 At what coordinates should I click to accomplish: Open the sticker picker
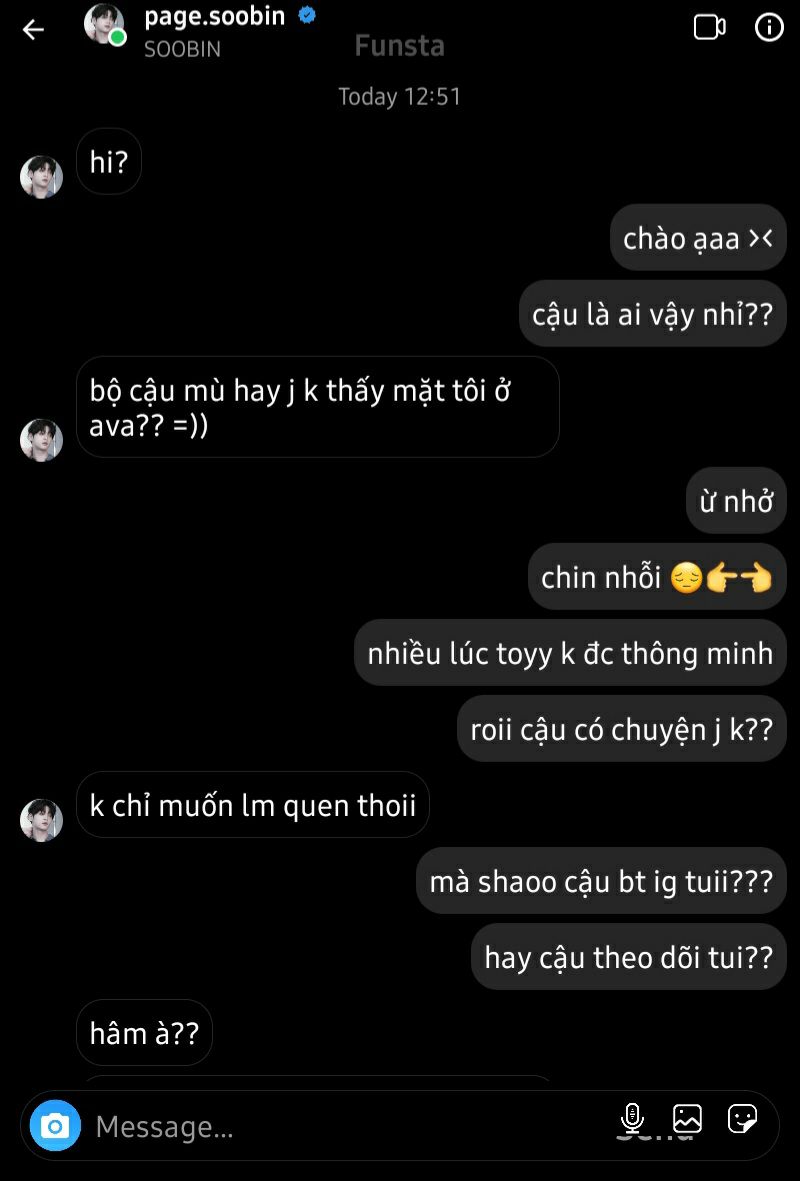click(742, 1118)
